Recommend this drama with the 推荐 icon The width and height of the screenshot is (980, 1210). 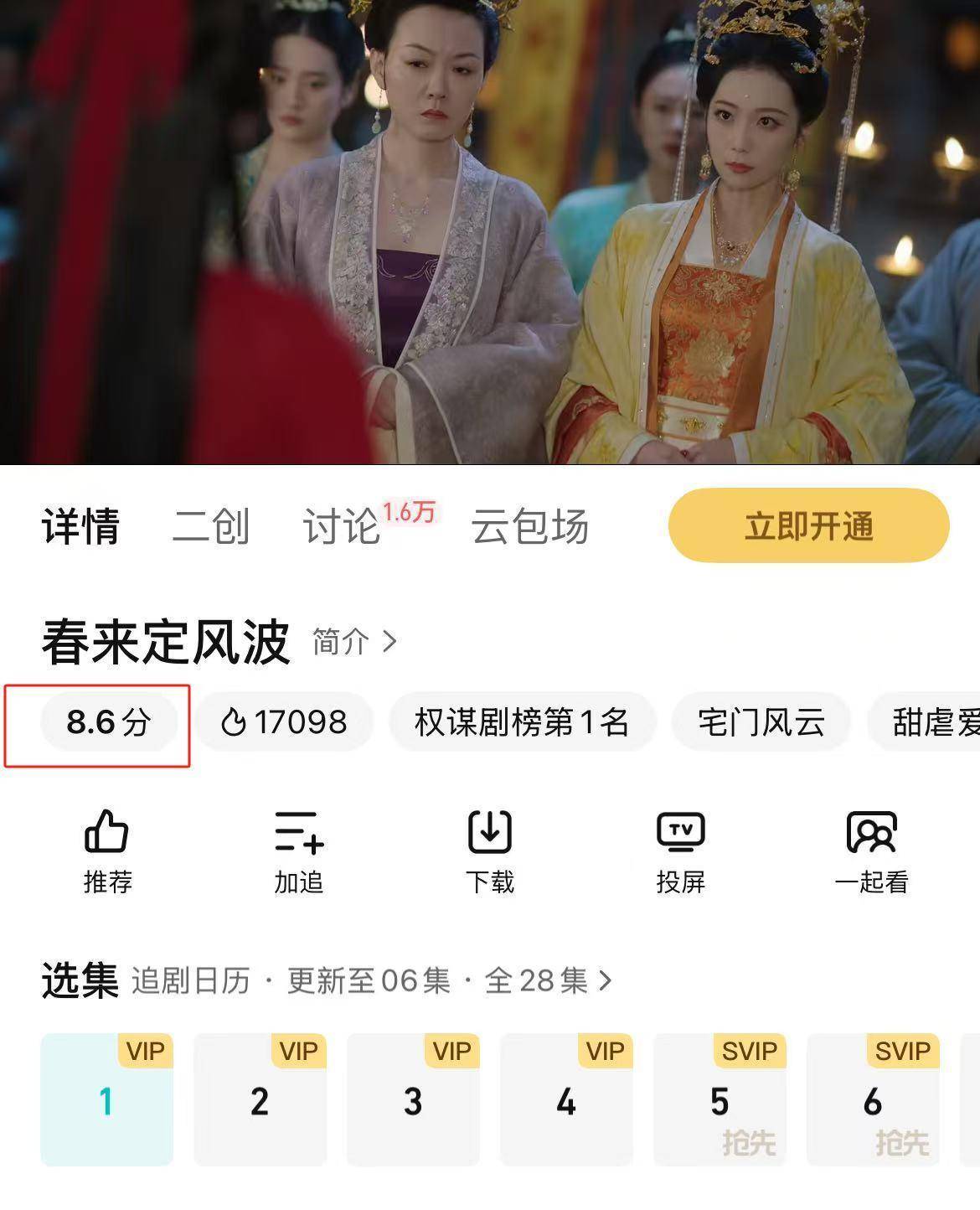[x=107, y=851]
